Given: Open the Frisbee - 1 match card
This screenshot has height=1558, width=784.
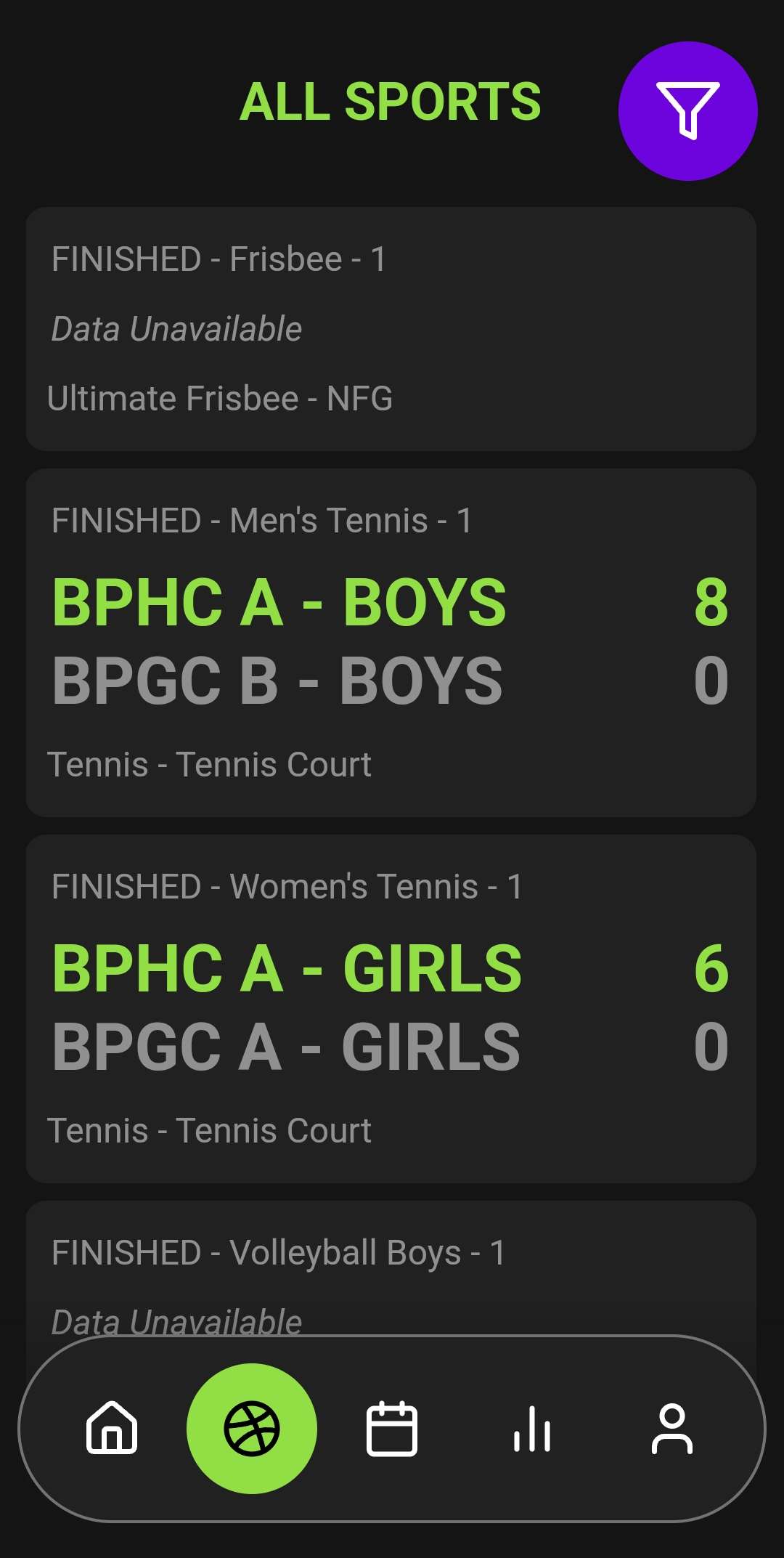Looking at the screenshot, I should pyautogui.click(x=391, y=329).
